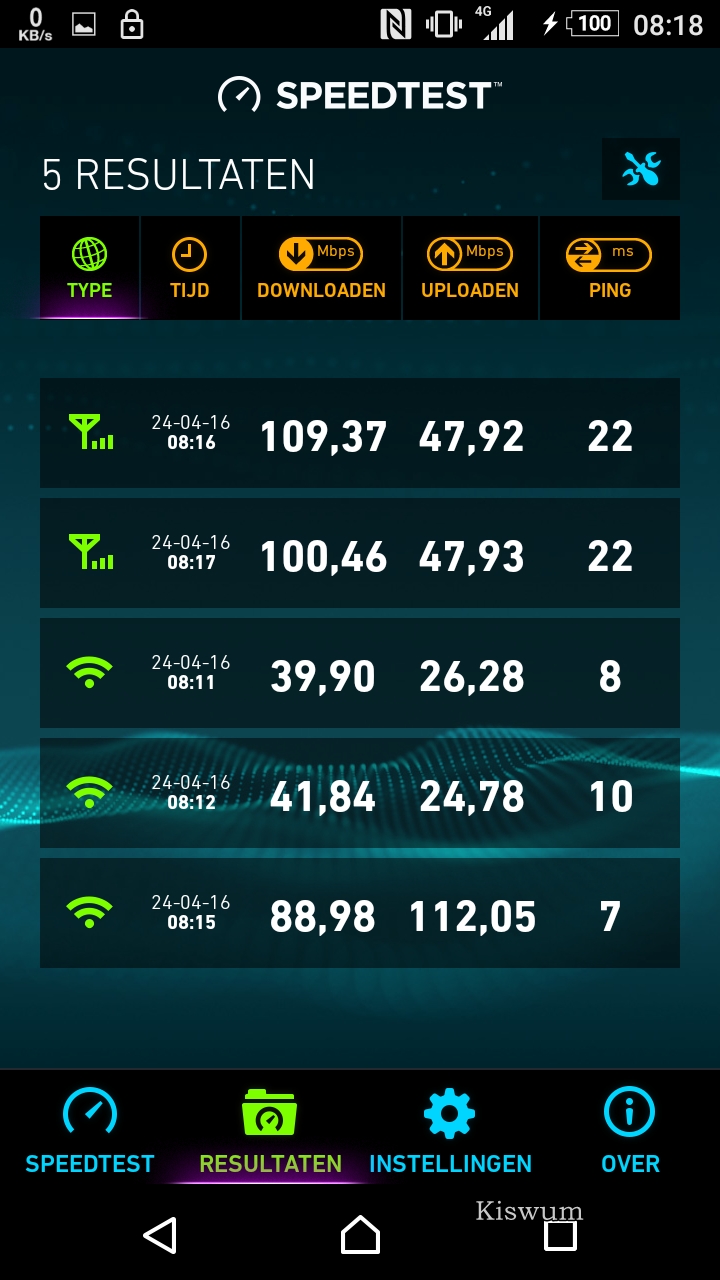Switch to the Speedtest tab
Screen dimensions: 720x1280
pos(90,1130)
